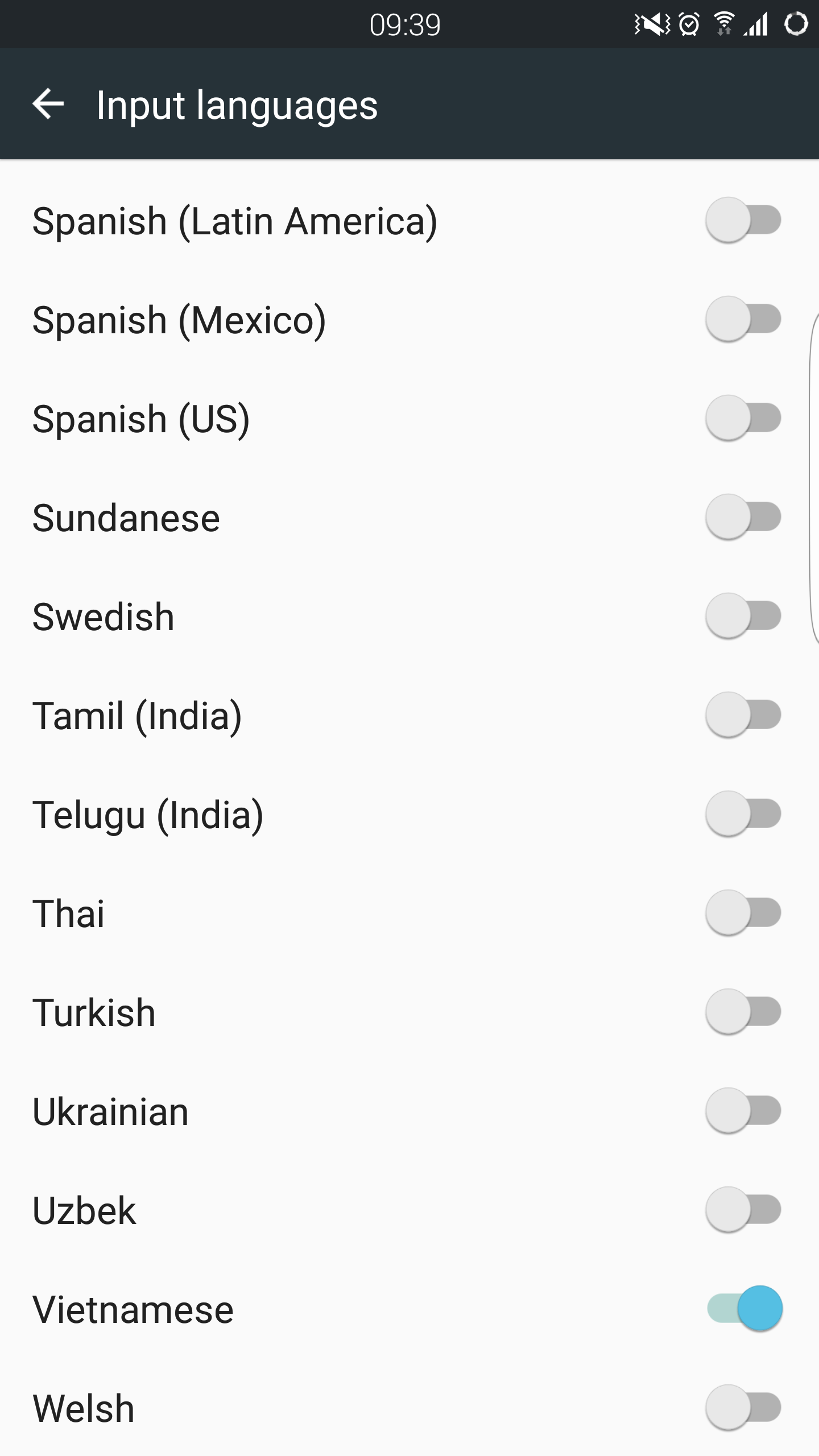Toggle Spanish (US) on
819x1456 pixels.
743,418
